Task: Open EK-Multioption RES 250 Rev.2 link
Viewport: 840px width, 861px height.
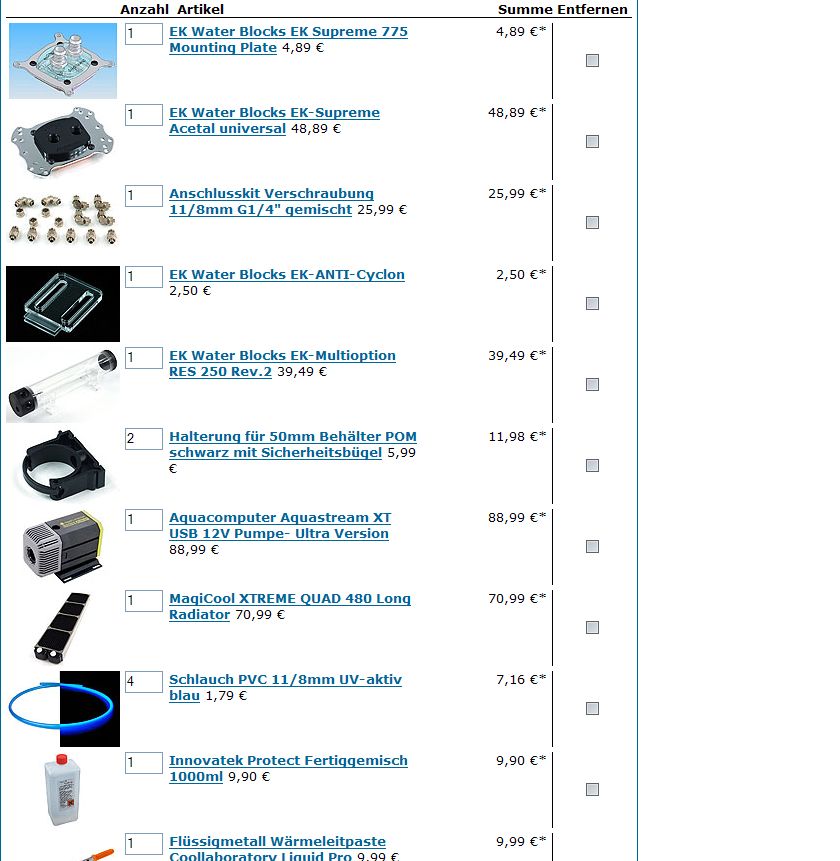Action: (x=282, y=356)
